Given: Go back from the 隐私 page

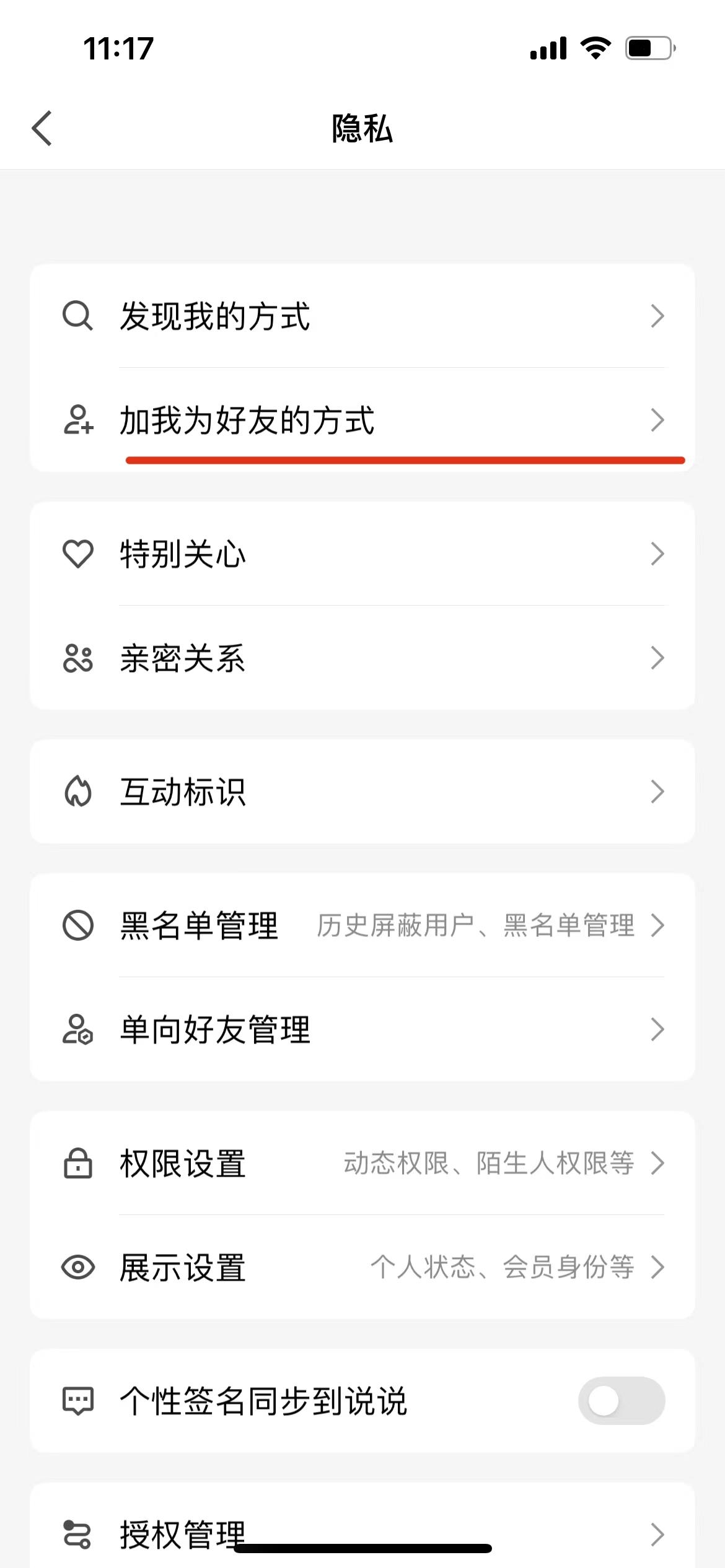Looking at the screenshot, I should 42,128.
